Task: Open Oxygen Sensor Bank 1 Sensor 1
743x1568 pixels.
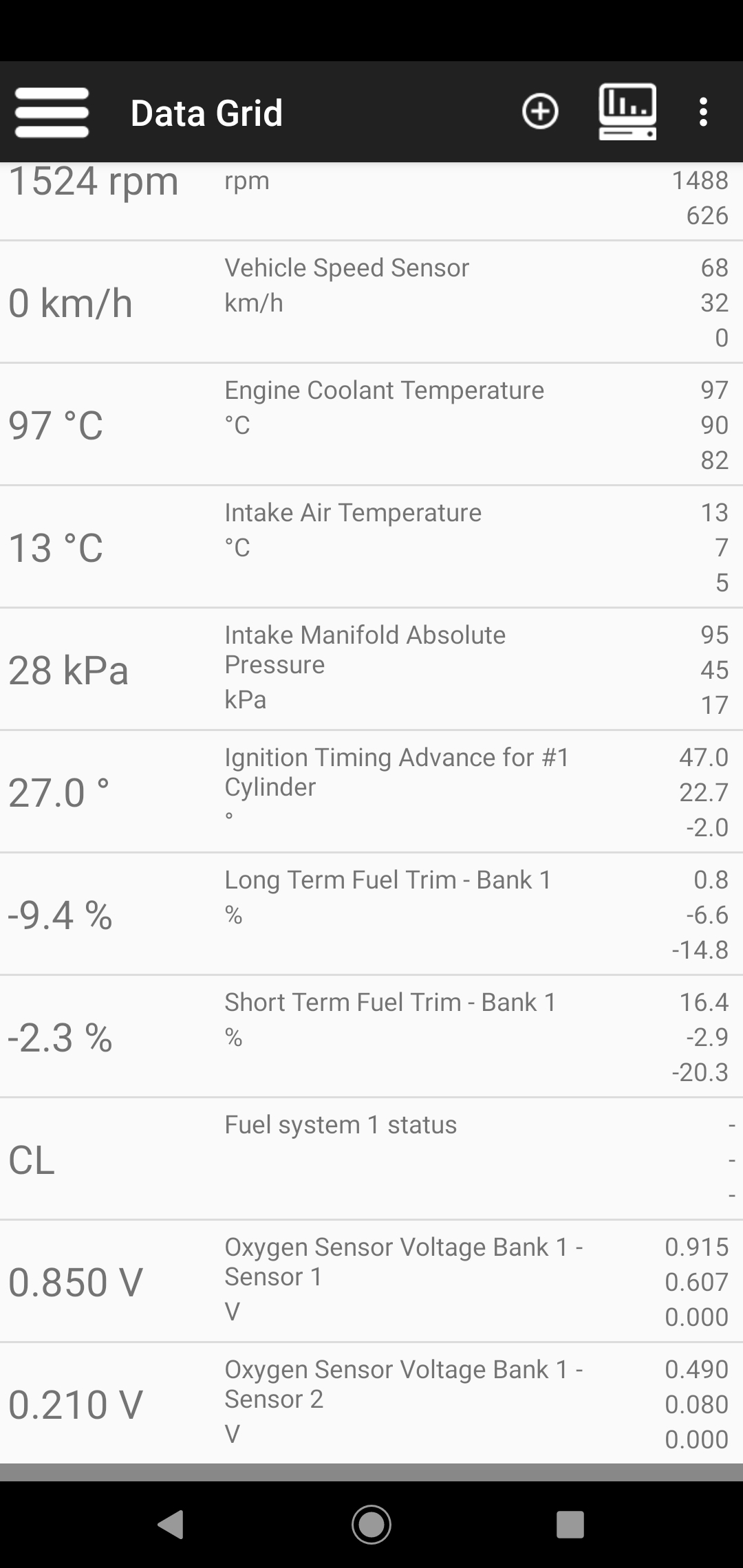Action: (x=371, y=1281)
